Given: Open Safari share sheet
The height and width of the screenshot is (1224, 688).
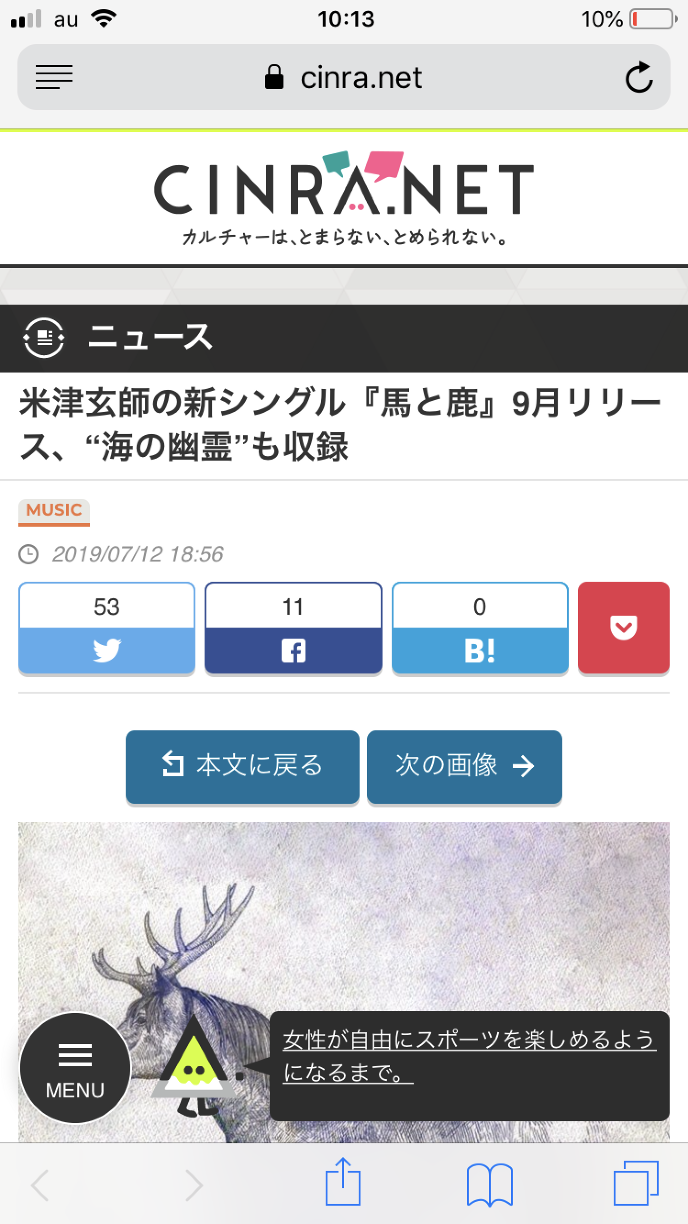Looking at the screenshot, I should (x=343, y=1185).
